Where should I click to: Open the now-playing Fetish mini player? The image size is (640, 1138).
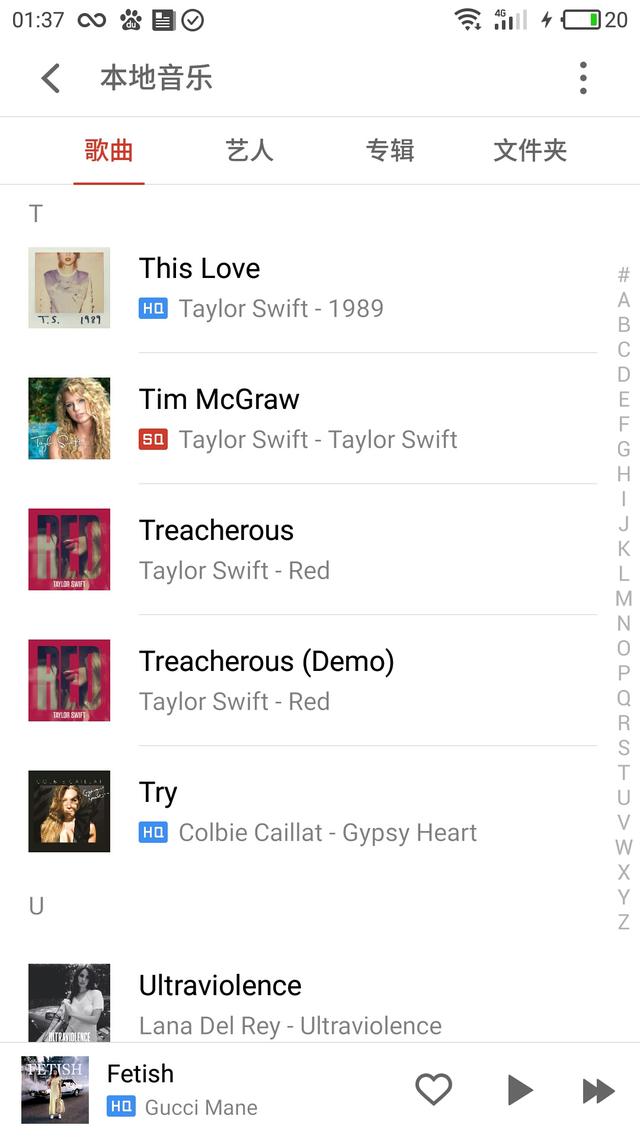[200, 1089]
